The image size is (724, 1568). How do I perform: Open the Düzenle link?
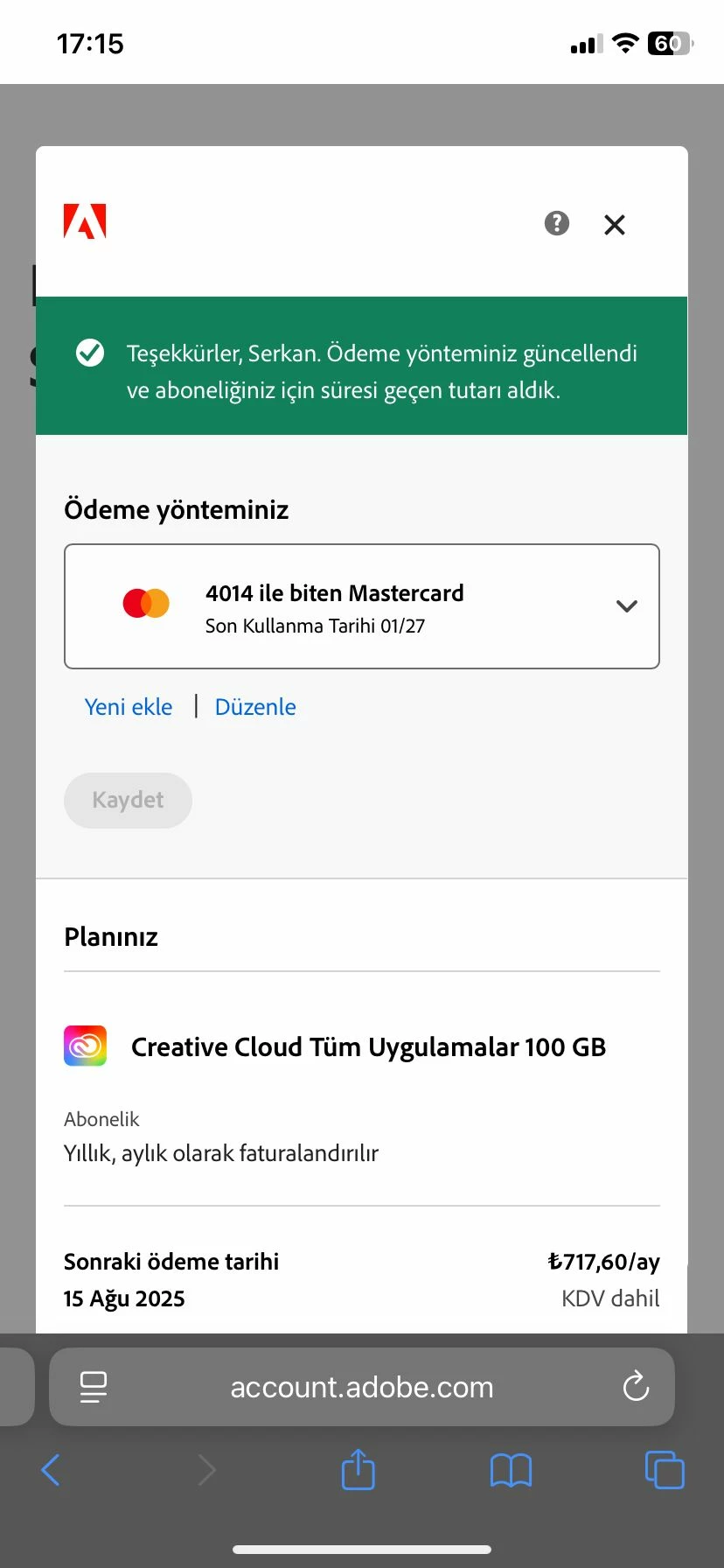click(255, 707)
